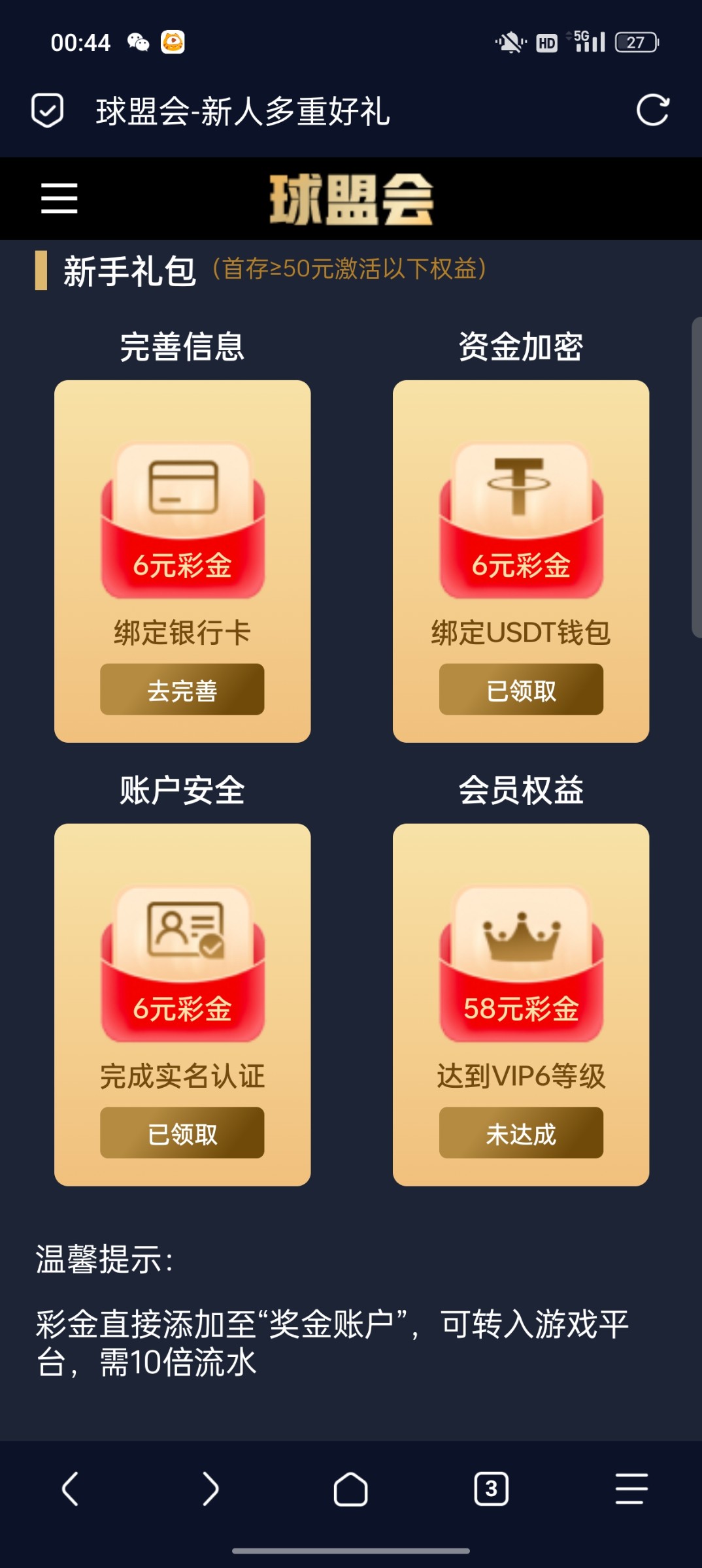Open the browser home page
This screenshot has width=702, height=1568.
(350, 1489)
